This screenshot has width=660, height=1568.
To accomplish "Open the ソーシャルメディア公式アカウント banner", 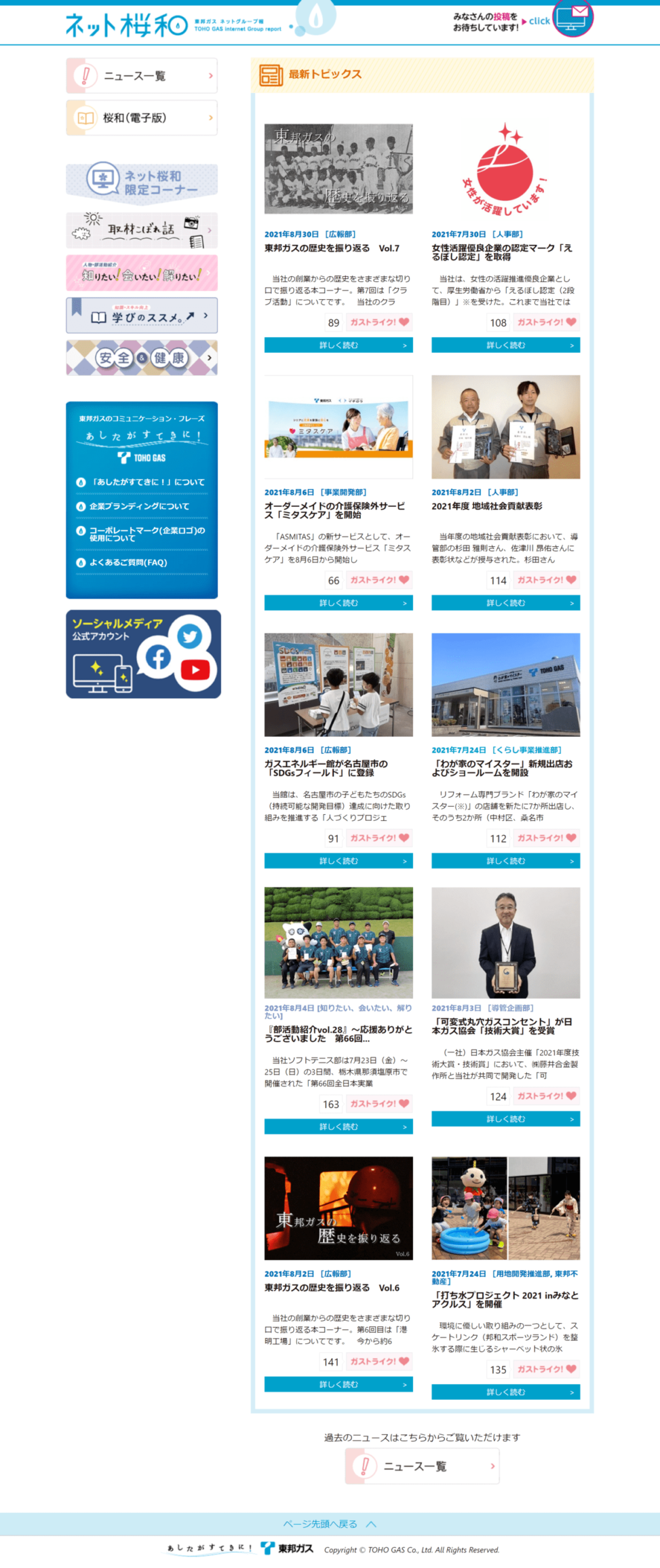I will [143, 654].
